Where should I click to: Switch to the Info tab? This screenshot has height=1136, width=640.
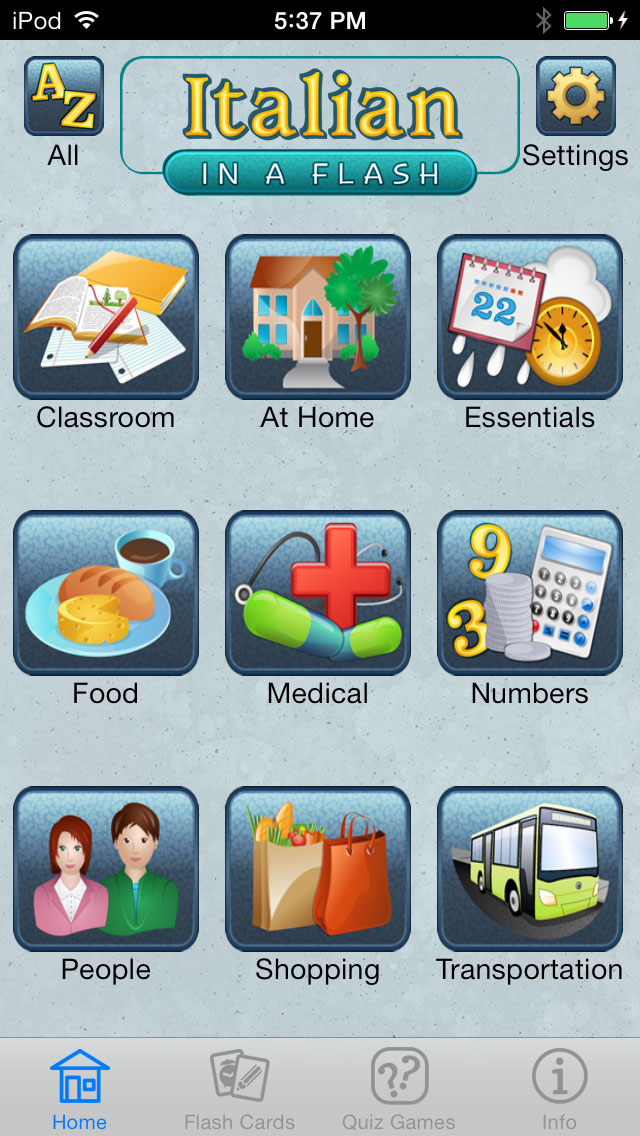pos(559,1088)
